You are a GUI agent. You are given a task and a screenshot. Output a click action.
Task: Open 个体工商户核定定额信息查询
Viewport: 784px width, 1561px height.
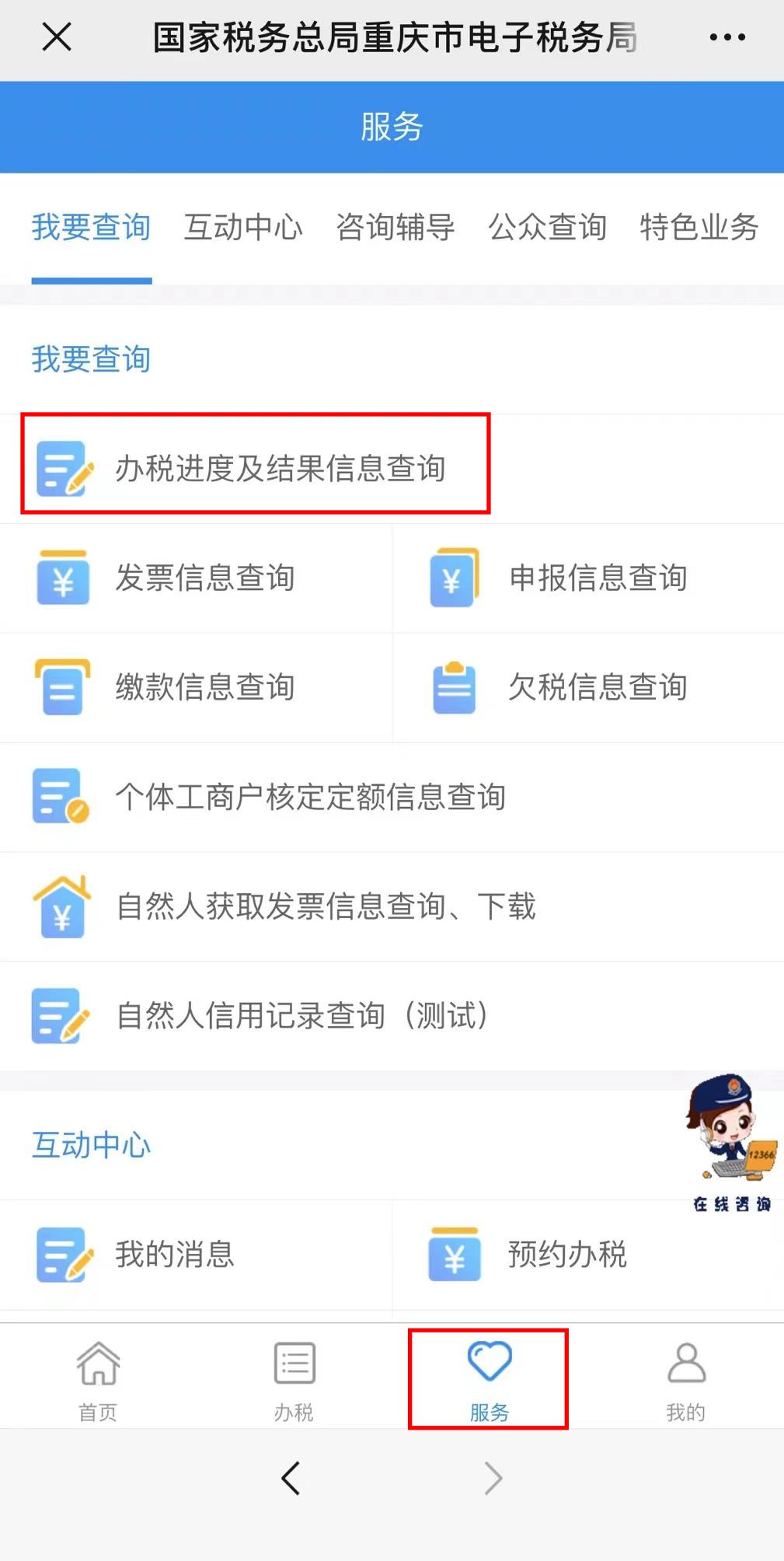311,797
